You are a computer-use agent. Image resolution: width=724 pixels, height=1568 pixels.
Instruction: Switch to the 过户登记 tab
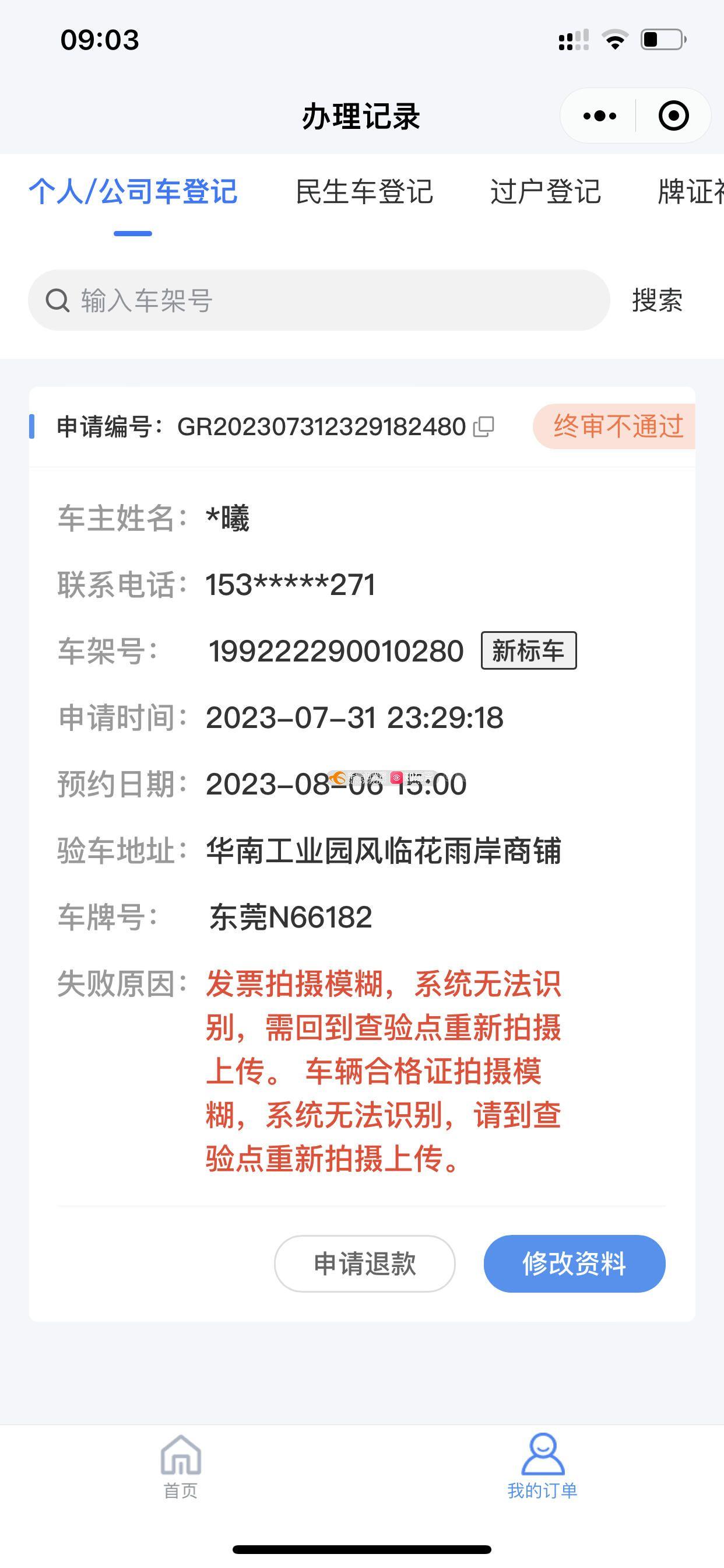coord(545,192)
